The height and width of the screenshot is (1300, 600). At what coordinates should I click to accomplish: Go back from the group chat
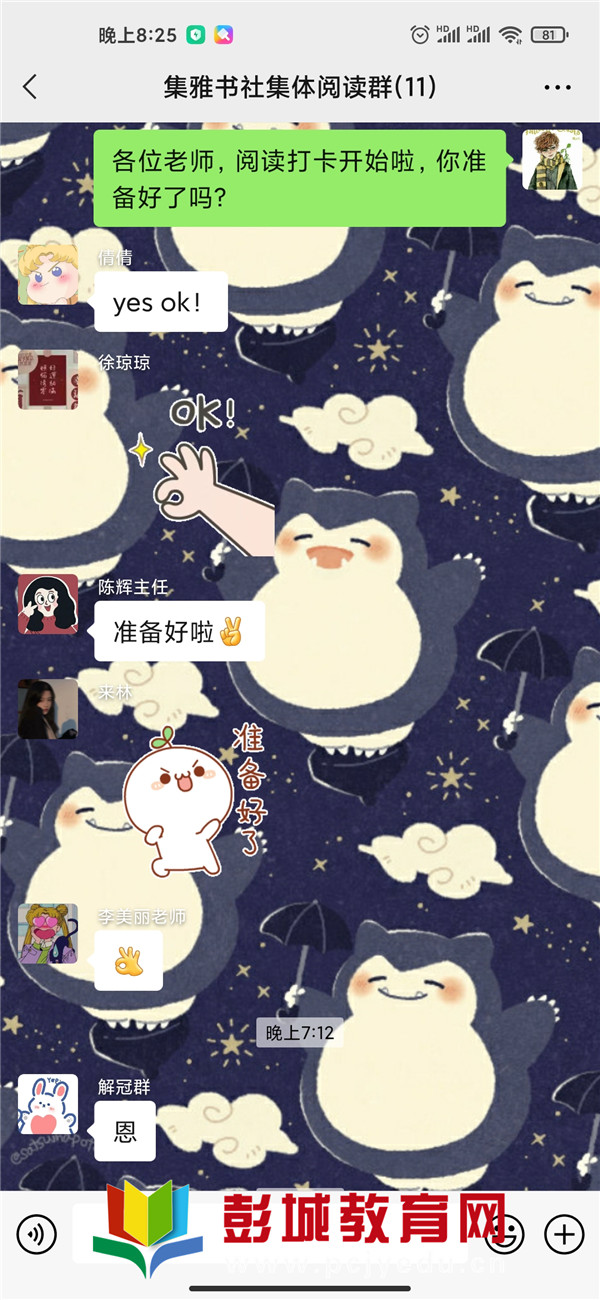[30, 87]
